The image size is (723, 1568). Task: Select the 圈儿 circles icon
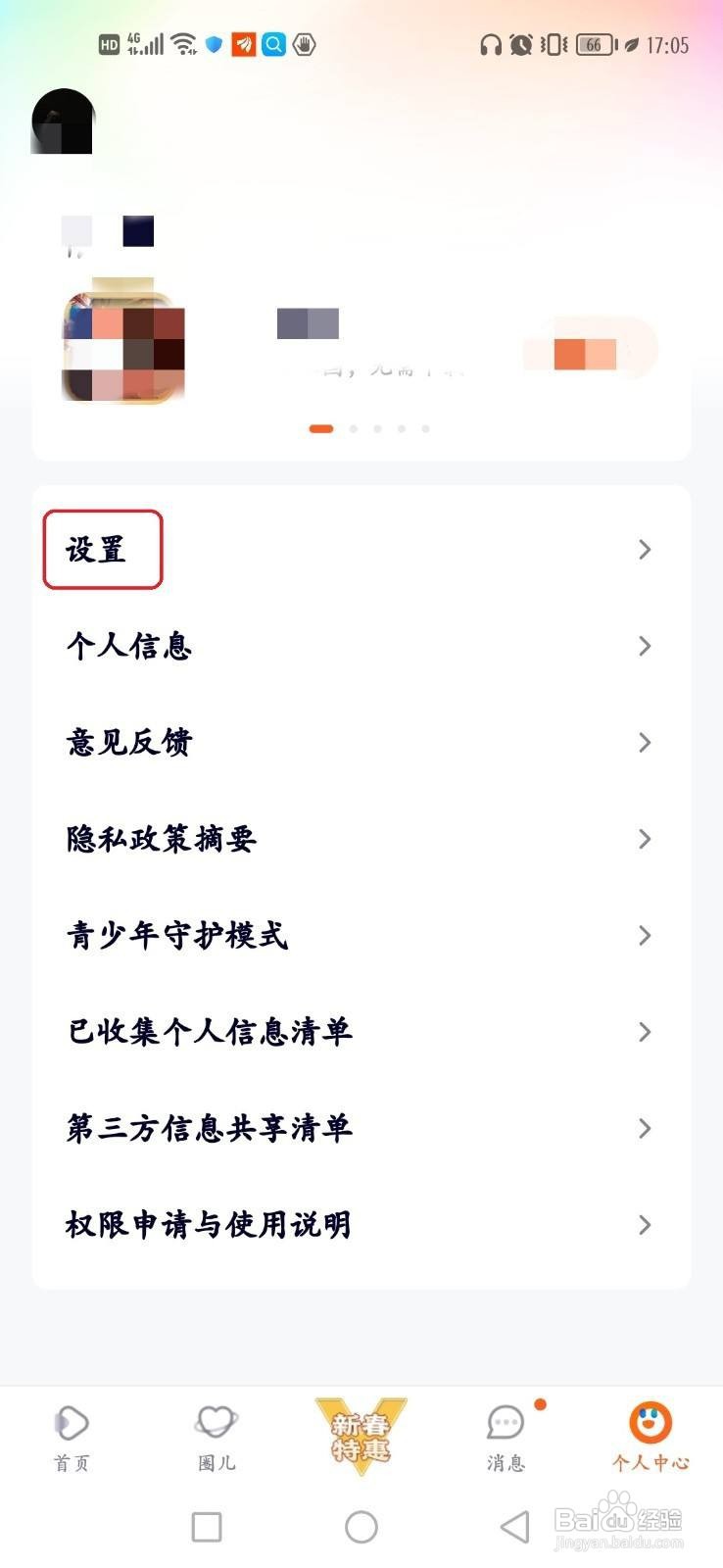point(215,1423)
